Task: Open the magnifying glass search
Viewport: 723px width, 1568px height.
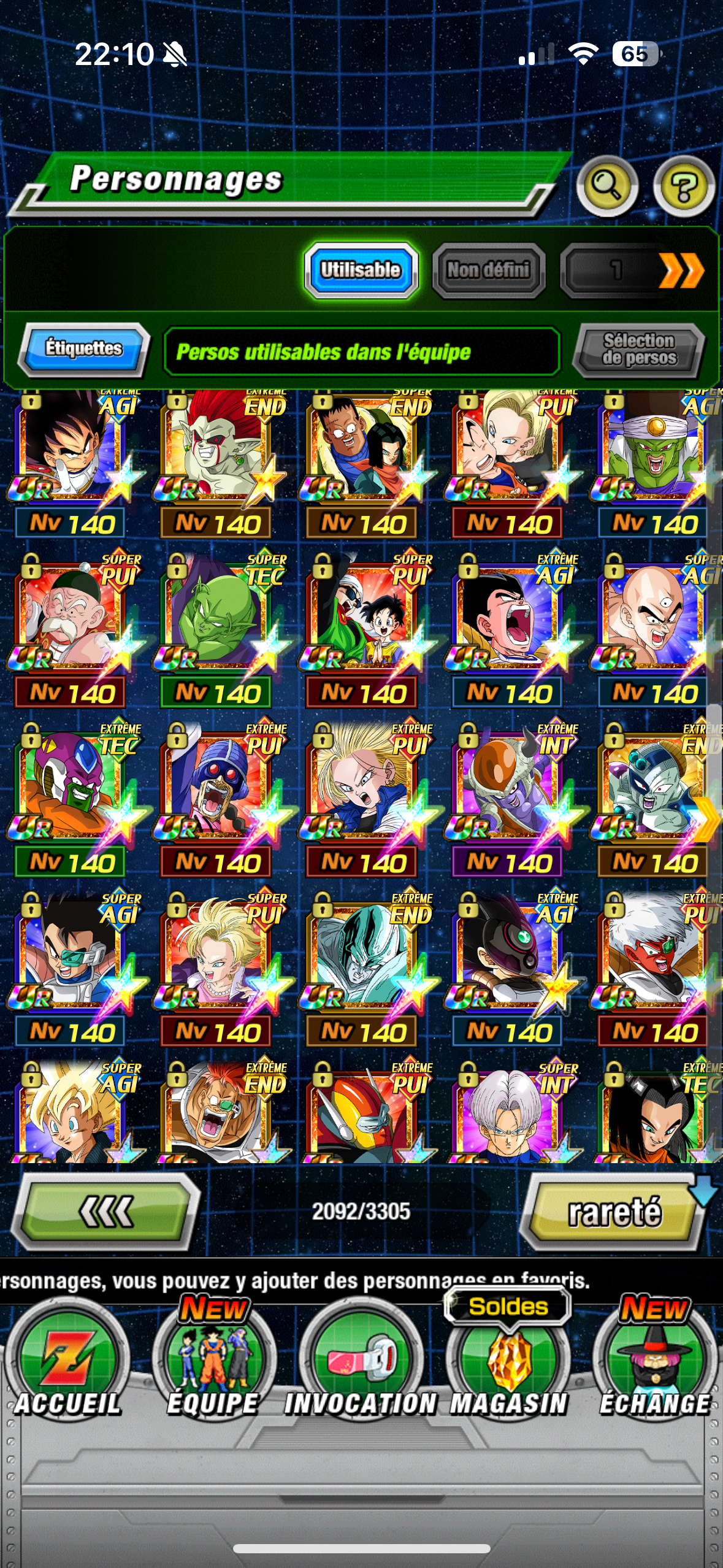Action: click(x=606, y=186)
